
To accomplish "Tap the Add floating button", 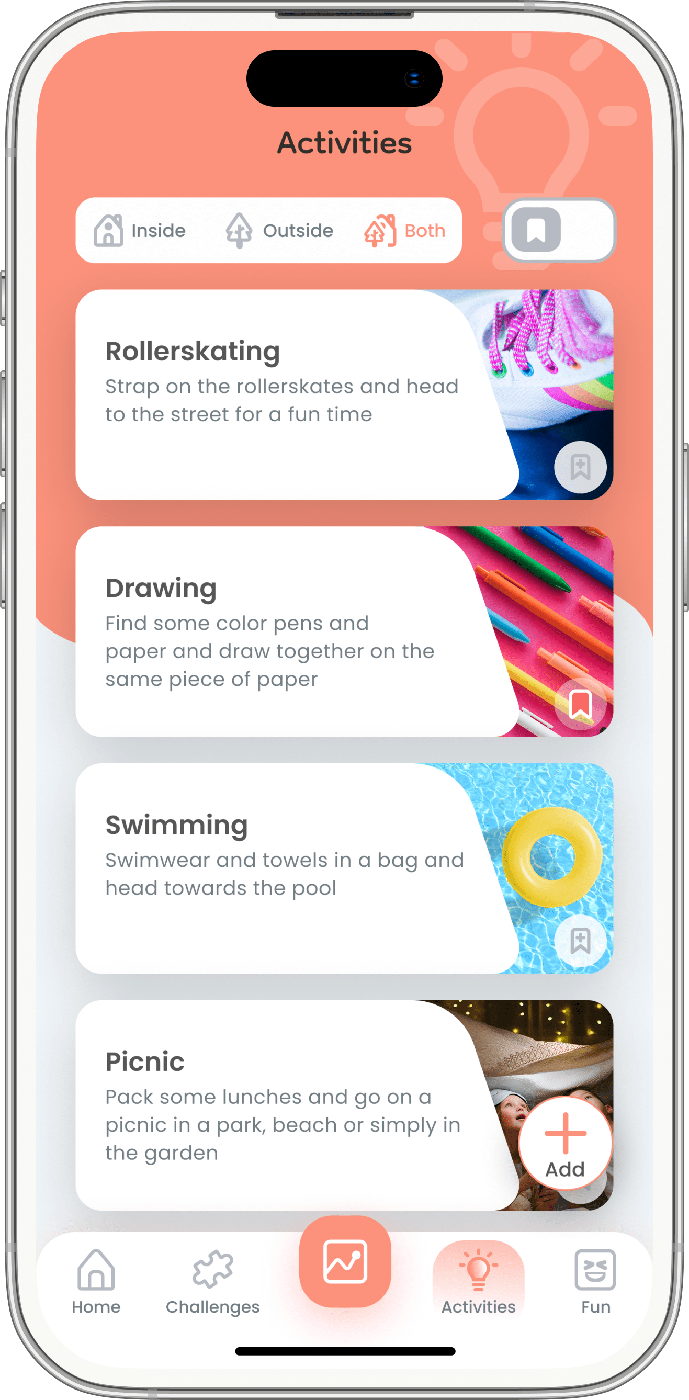I will tap(565, 1144).
